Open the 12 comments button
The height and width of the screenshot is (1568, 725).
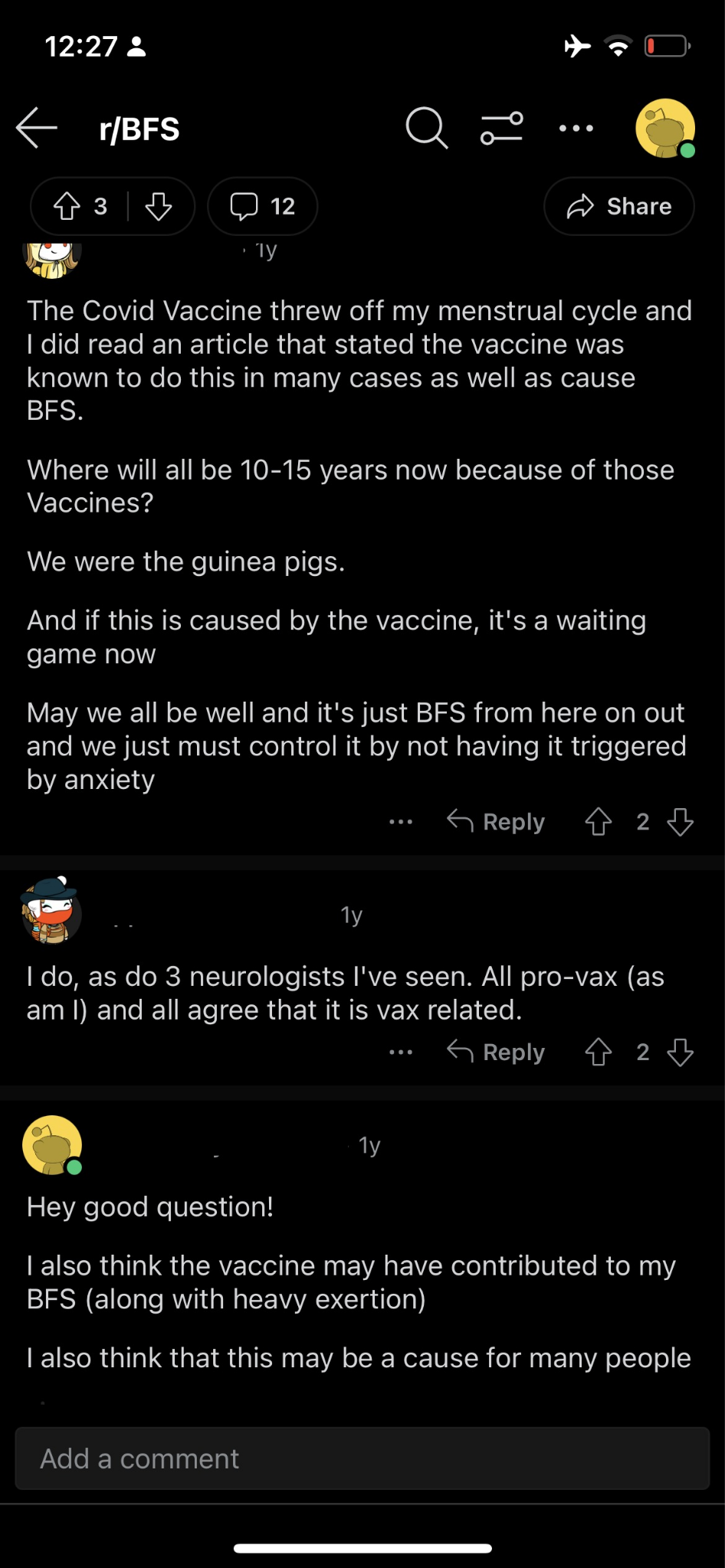tap(263, 206)
